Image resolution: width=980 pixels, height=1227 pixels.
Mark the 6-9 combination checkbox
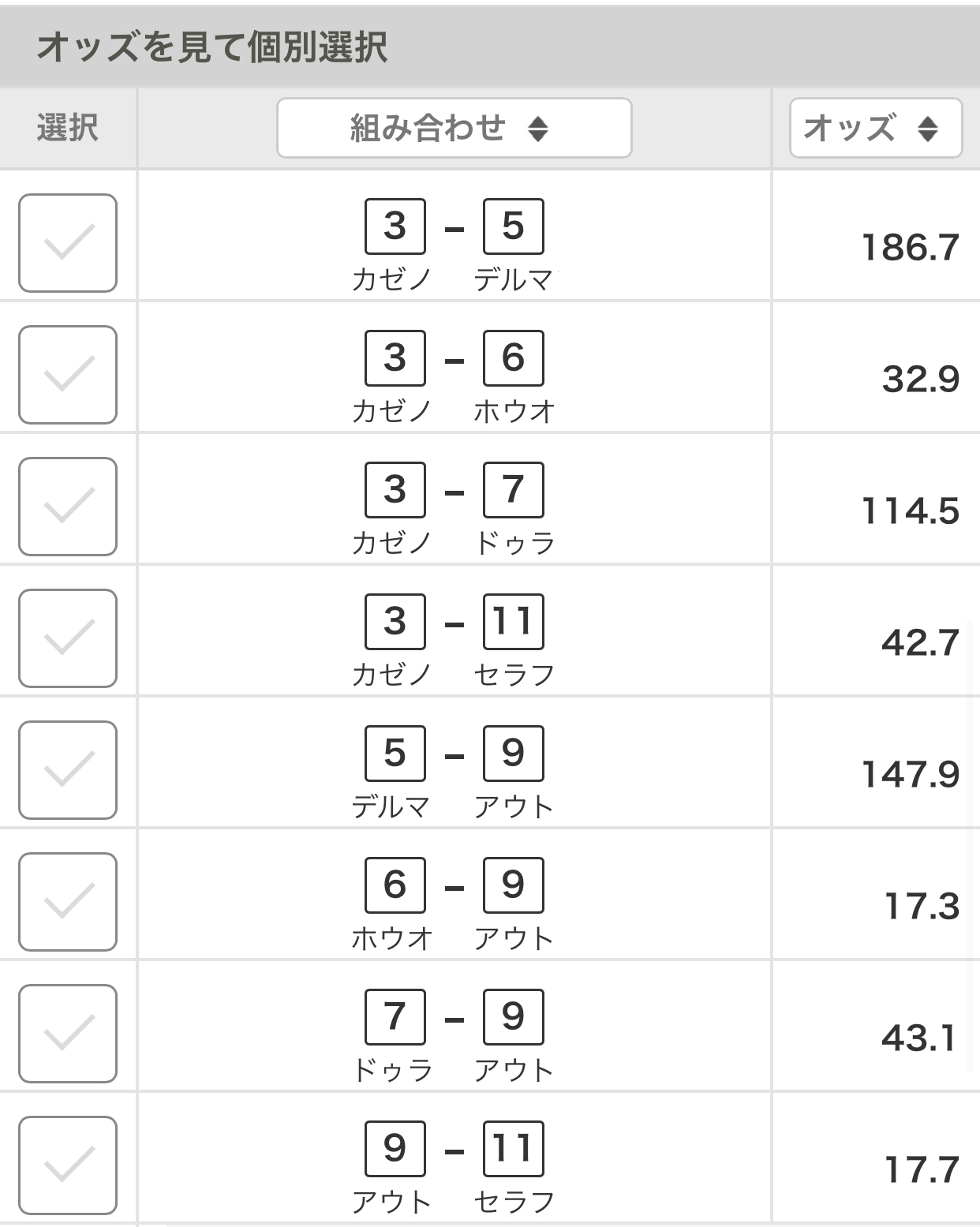point(68,902)
